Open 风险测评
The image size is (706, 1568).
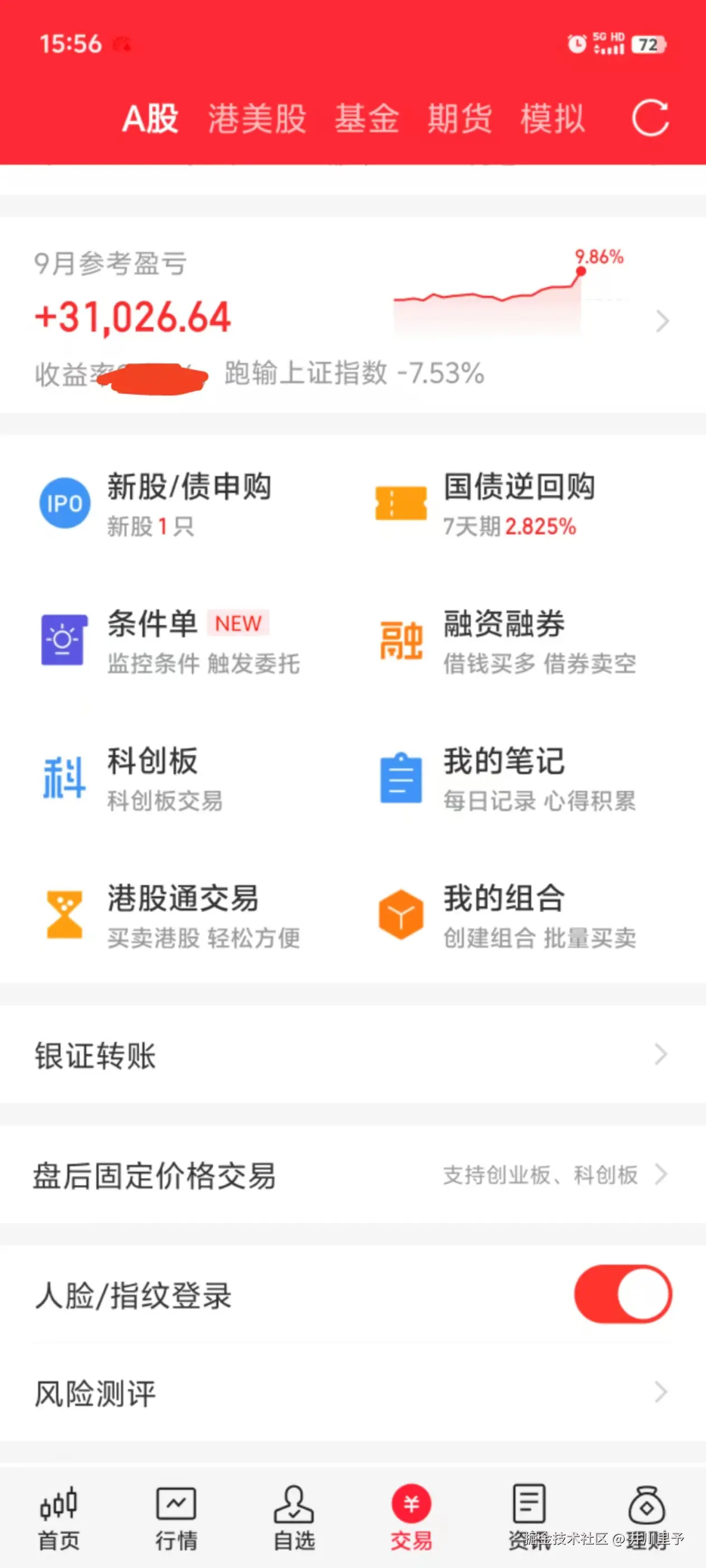352,1393
